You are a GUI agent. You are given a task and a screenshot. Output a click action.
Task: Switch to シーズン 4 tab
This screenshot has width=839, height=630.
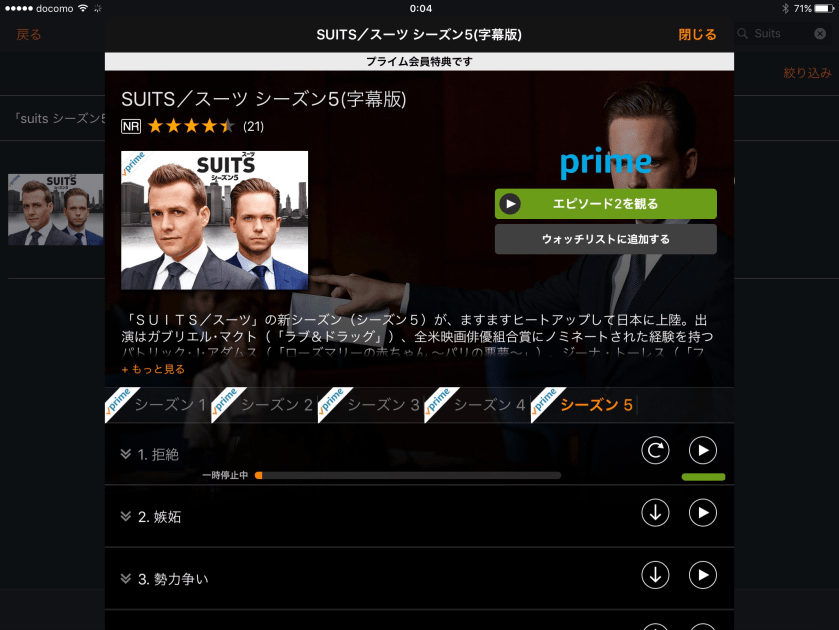click(x=489, y=405)
